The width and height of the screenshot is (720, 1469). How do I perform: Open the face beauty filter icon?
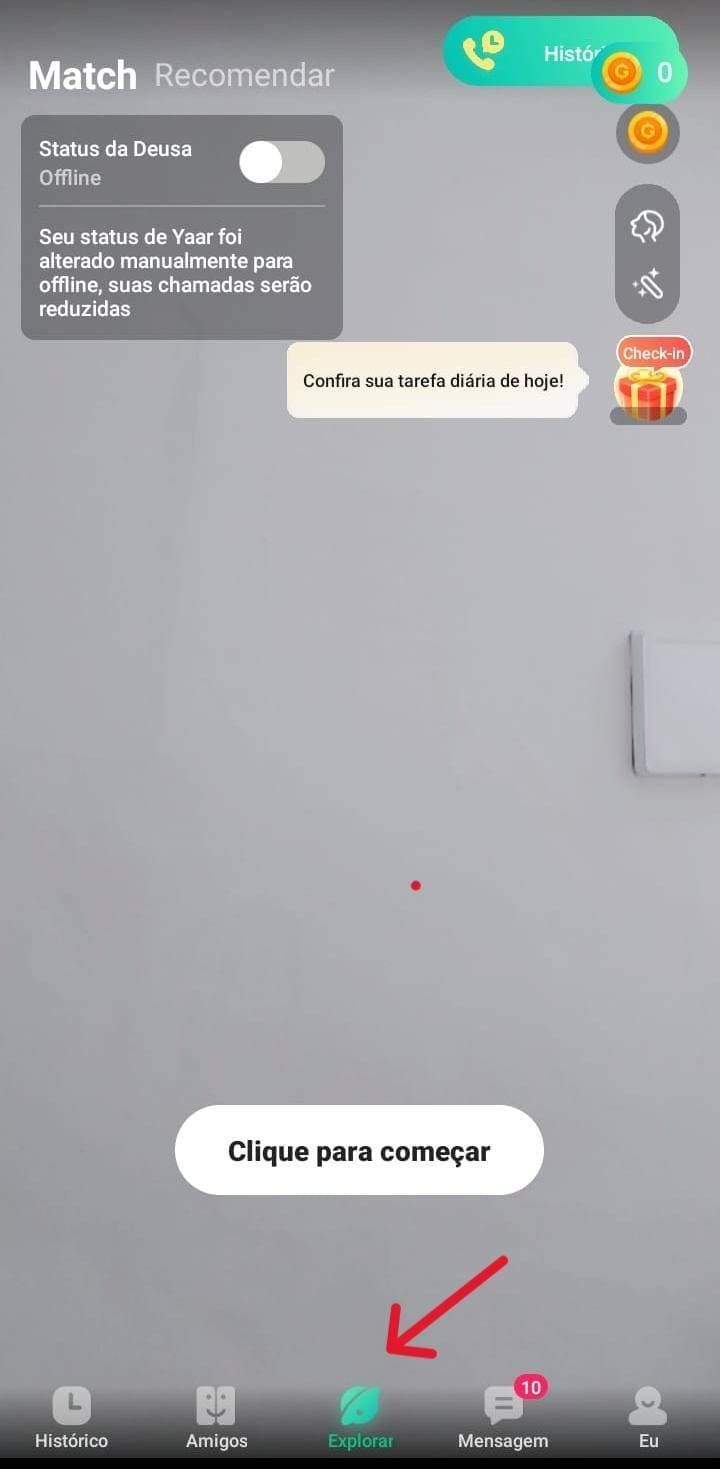(x=647, y=227)
